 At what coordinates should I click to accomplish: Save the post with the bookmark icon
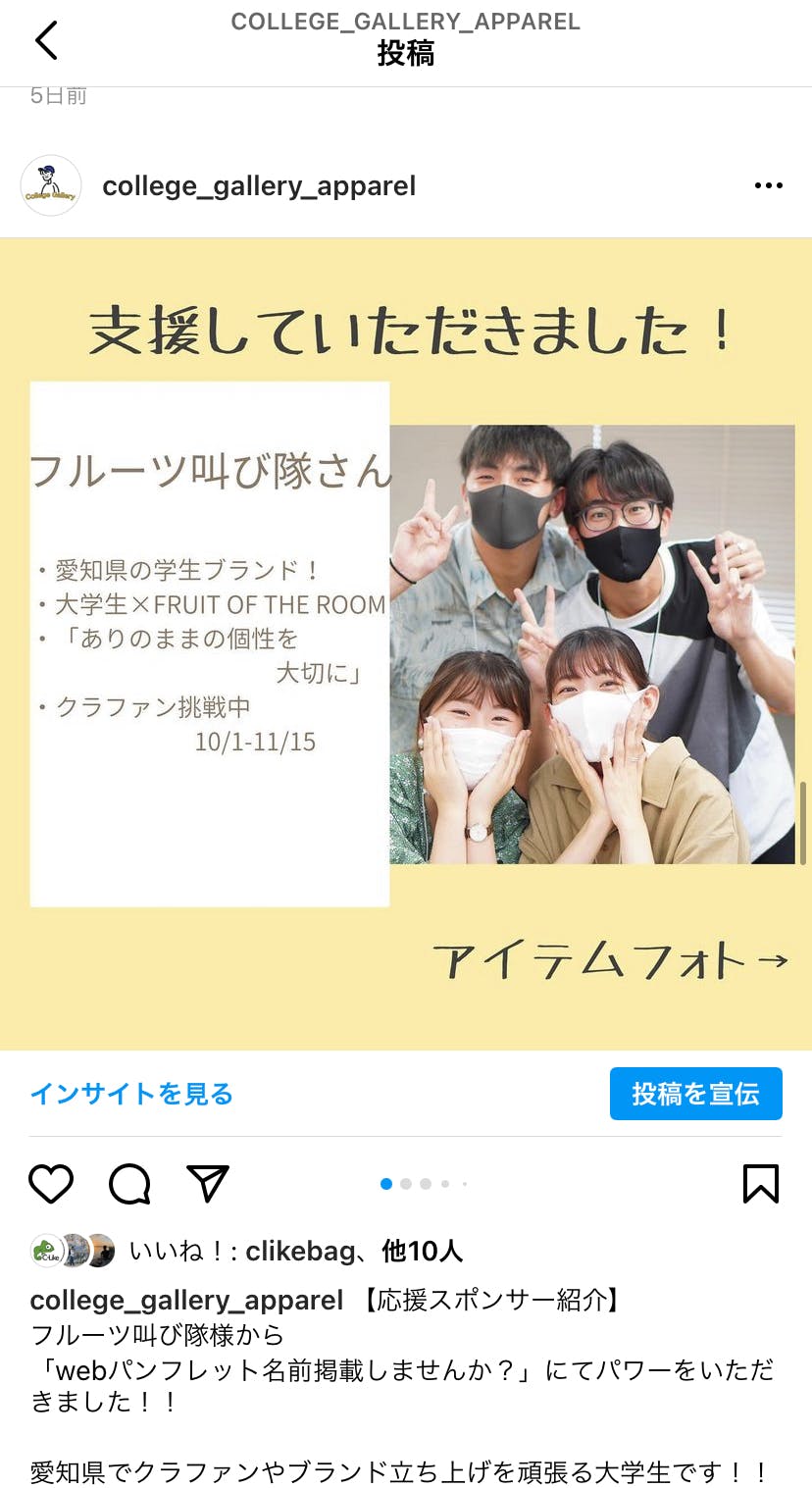point(760,1184)
